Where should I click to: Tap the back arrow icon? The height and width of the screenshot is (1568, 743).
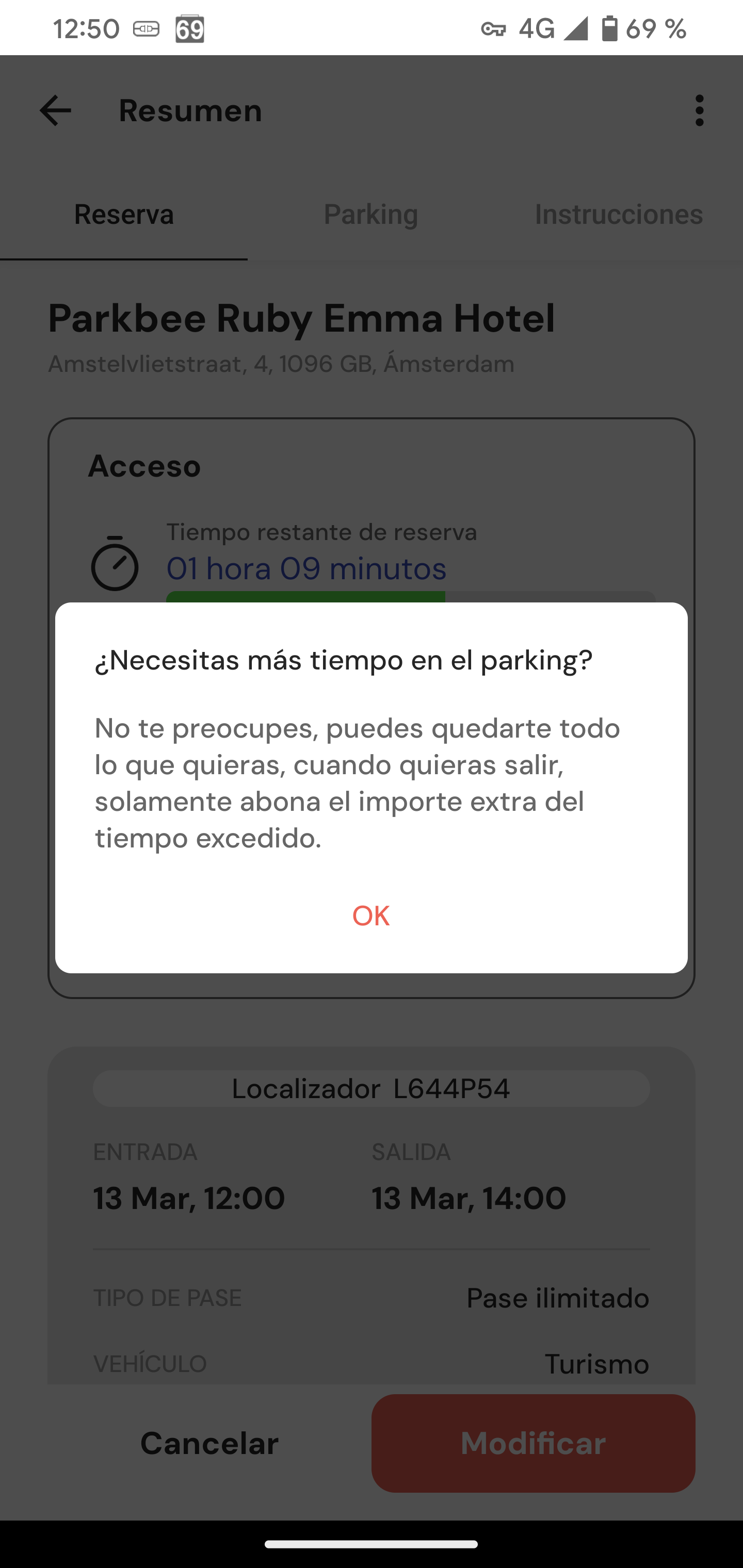[x=55, y=111]
